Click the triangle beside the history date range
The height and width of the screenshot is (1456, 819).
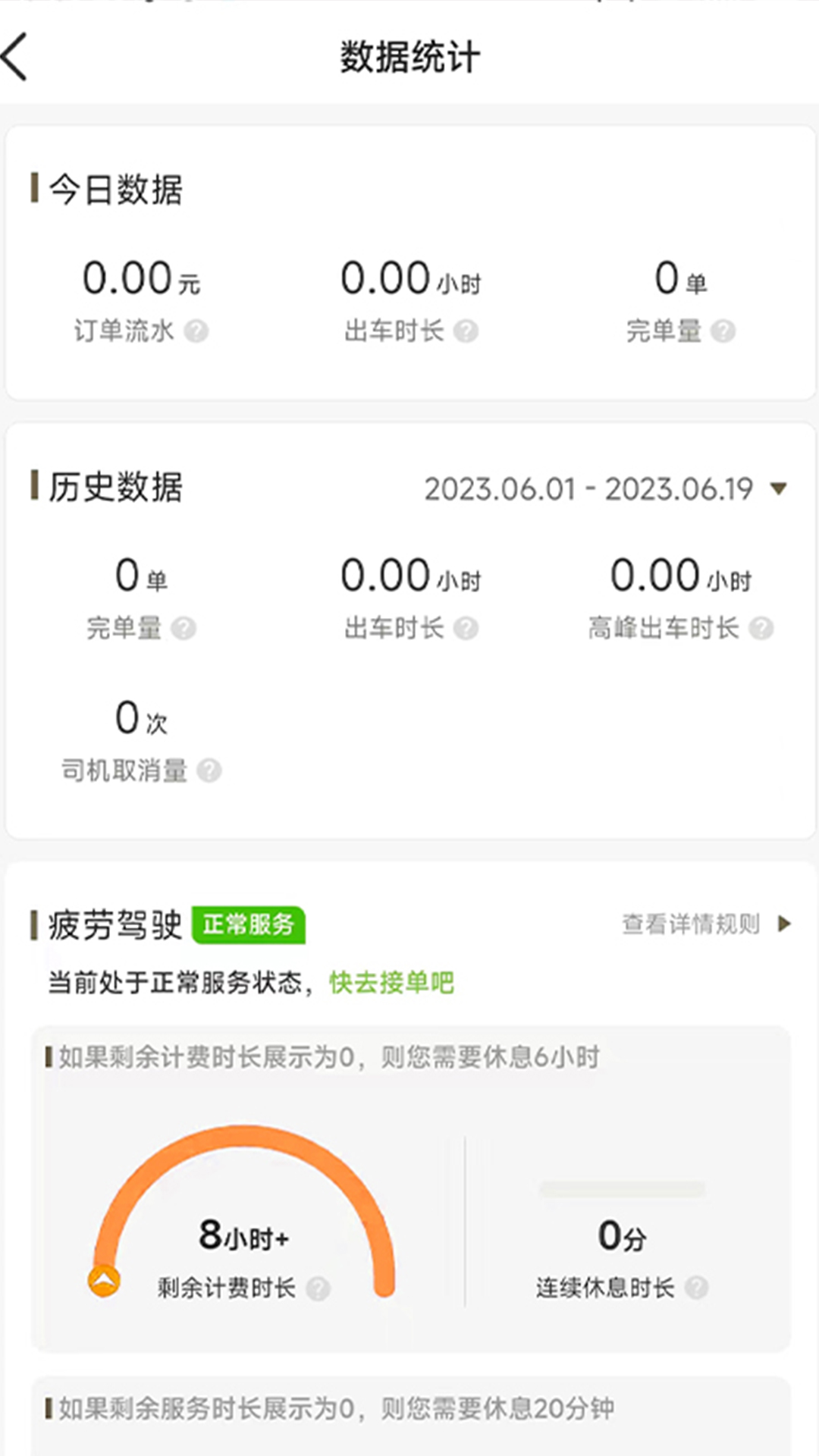pos(778,489)
